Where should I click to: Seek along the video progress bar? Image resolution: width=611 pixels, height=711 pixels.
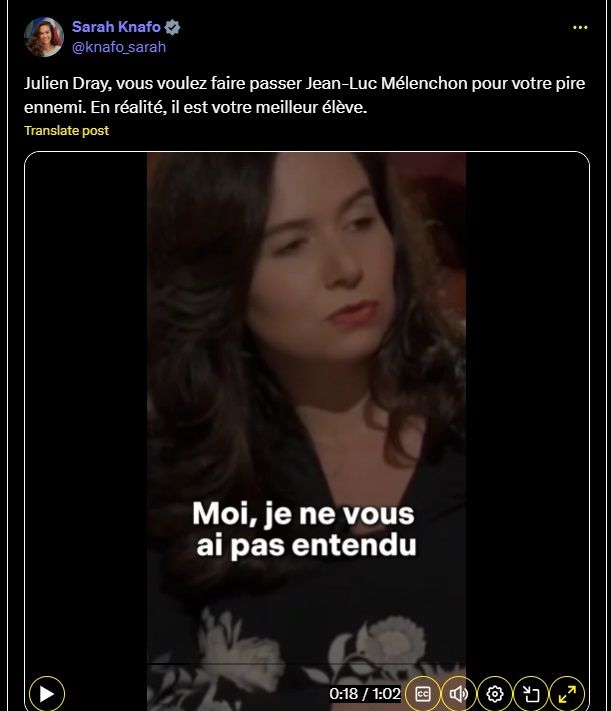tap(300, 664)
